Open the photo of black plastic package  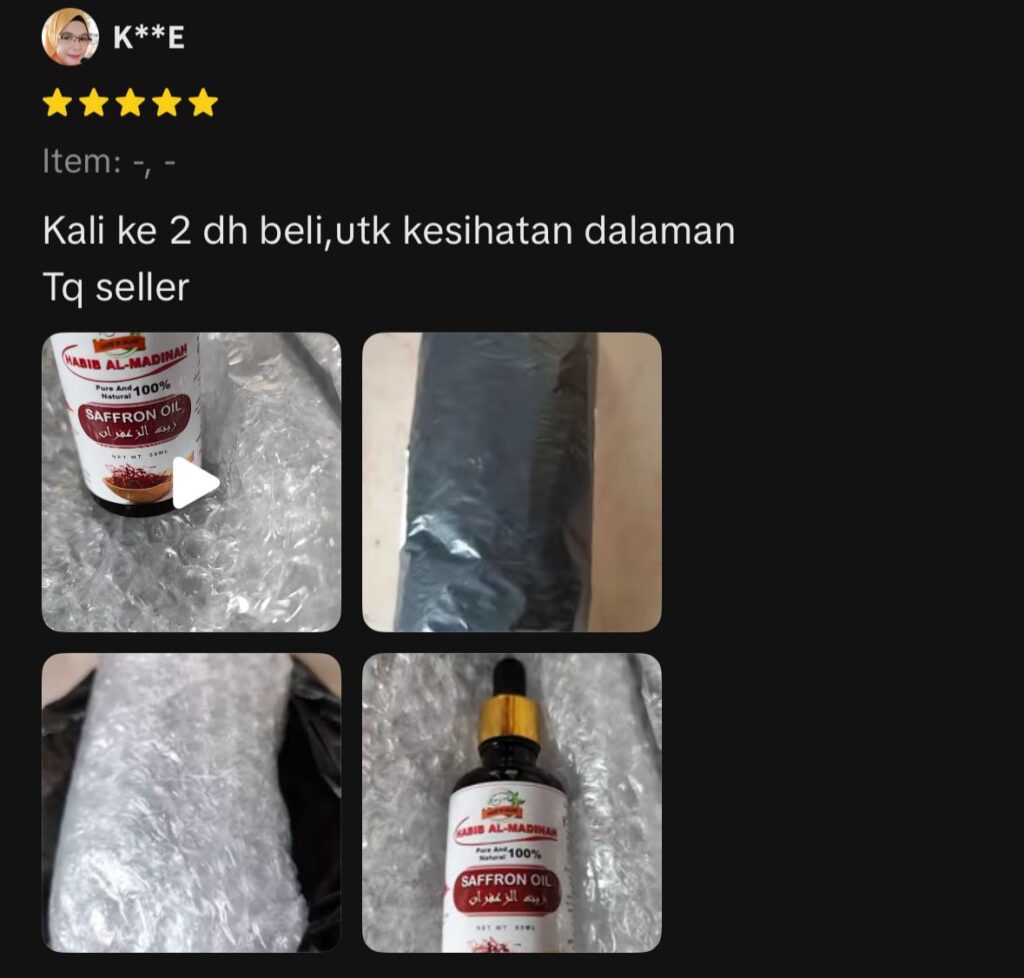pyautogui.click(x=511, y=482)
